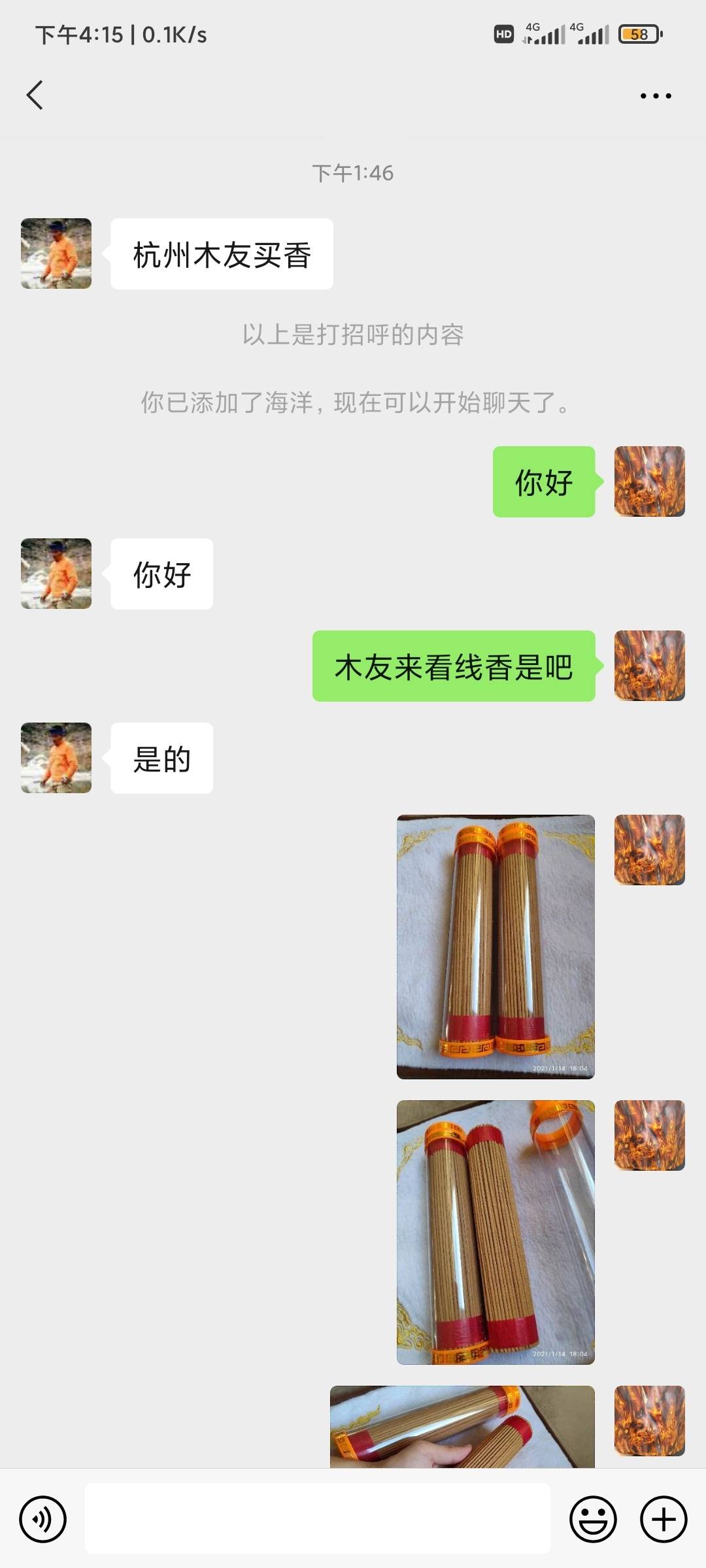Open my avatar beside 木友来看线香是吧
Image resolution: width=706 pixels, height=1568 pixels.
[649, 666]
